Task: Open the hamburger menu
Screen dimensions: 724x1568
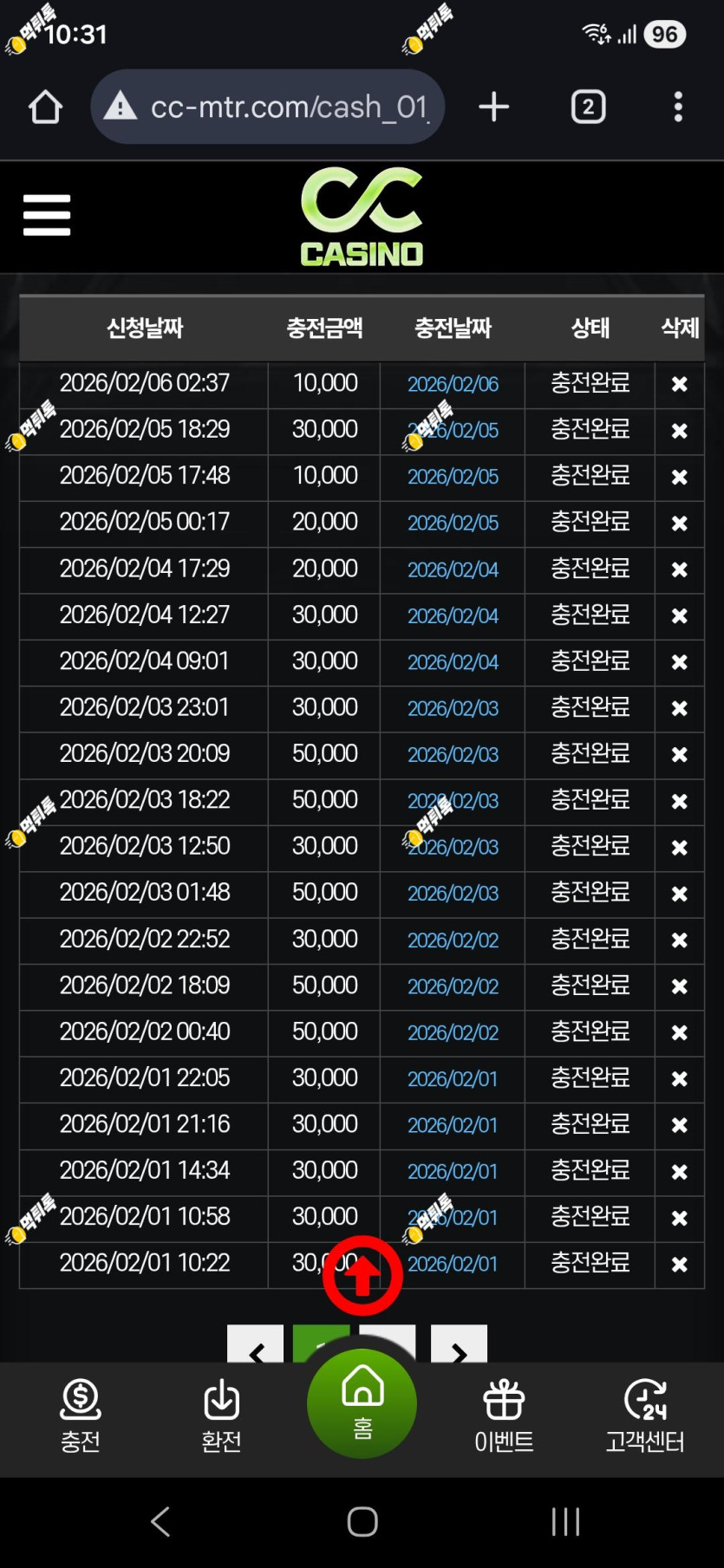Action: pos(47,215)
